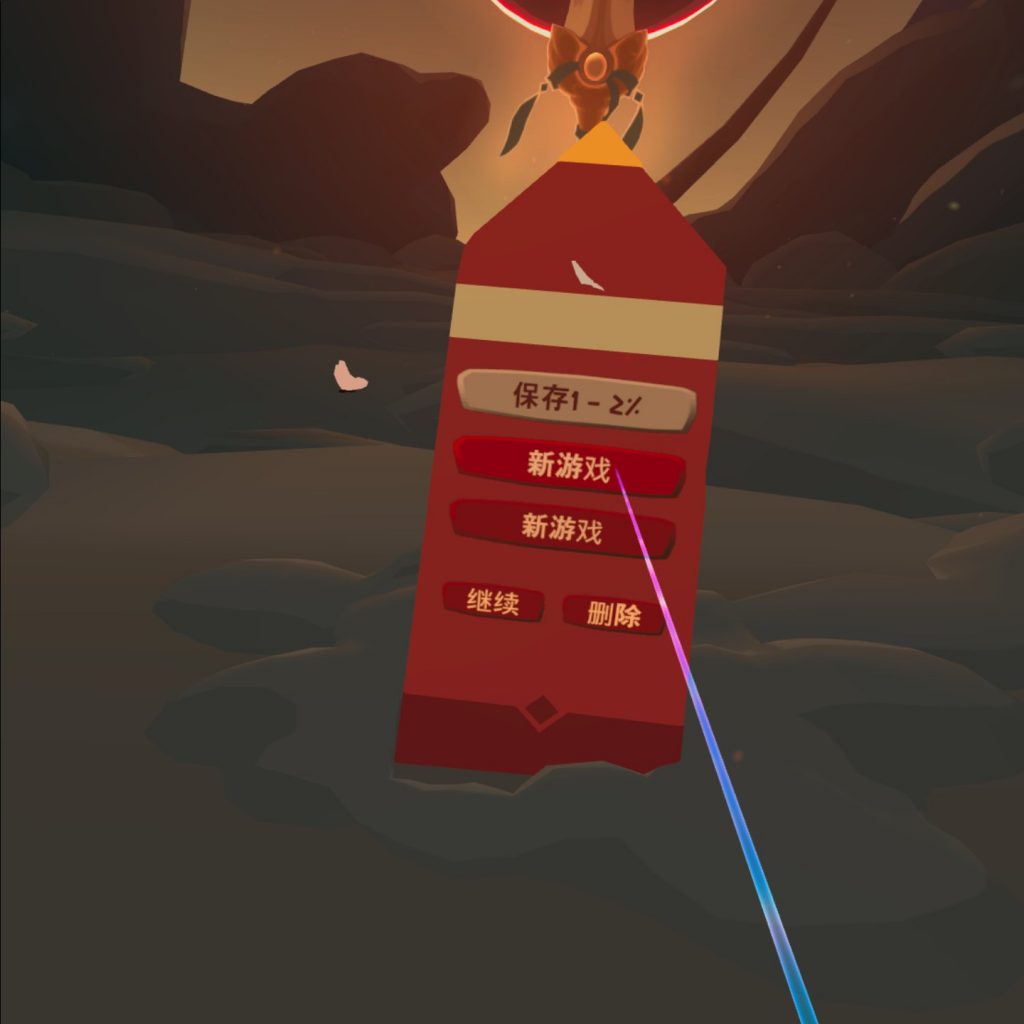This screenshot has height=1024, width=1024.
Task: Choose the brighter highlighted 新游戏 button
Action: 568,466
